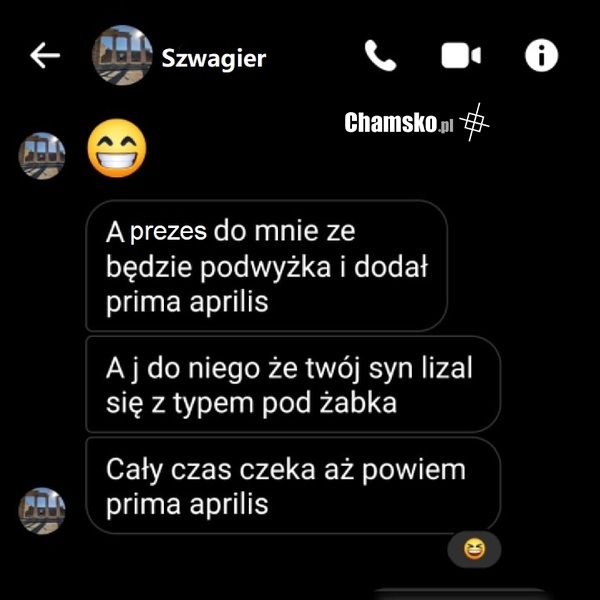The height and width of the screenshot is (600, 600).
Task: View the laughing reaction on the last message
Action: [x=473, y=547]
